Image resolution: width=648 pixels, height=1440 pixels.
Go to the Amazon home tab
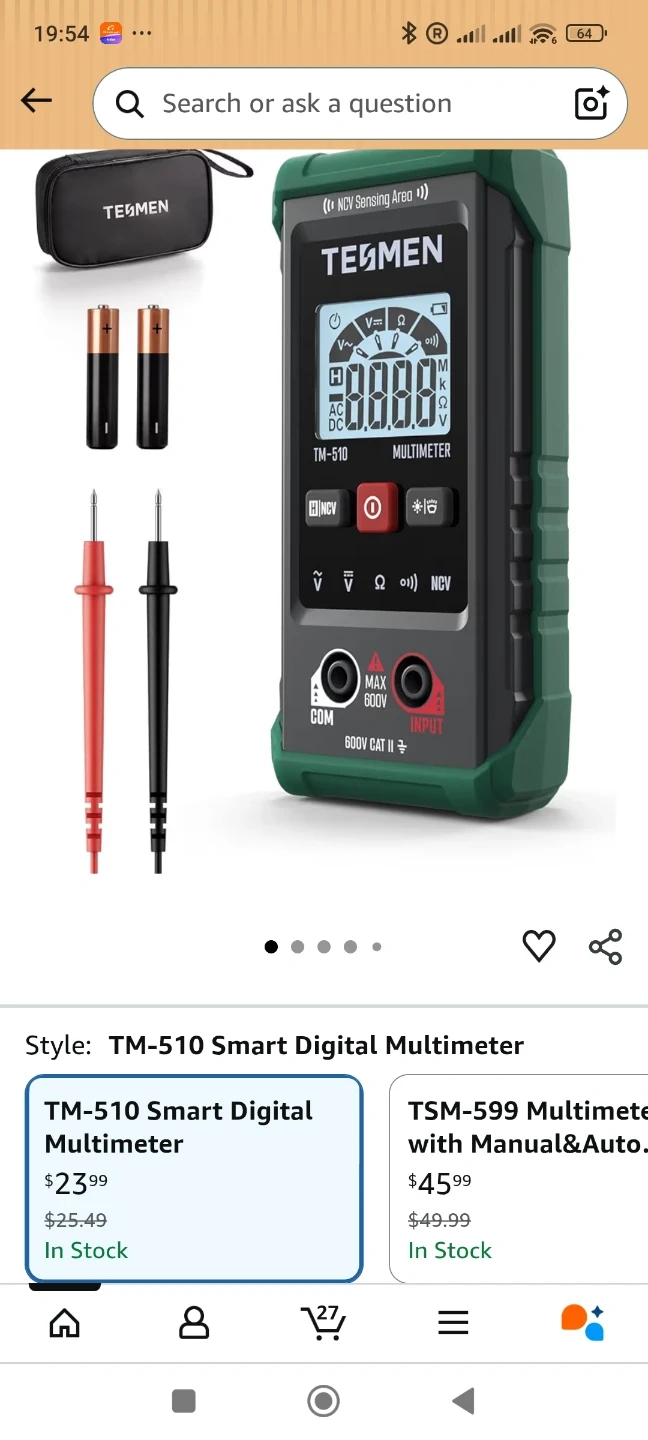point(65,1323)
